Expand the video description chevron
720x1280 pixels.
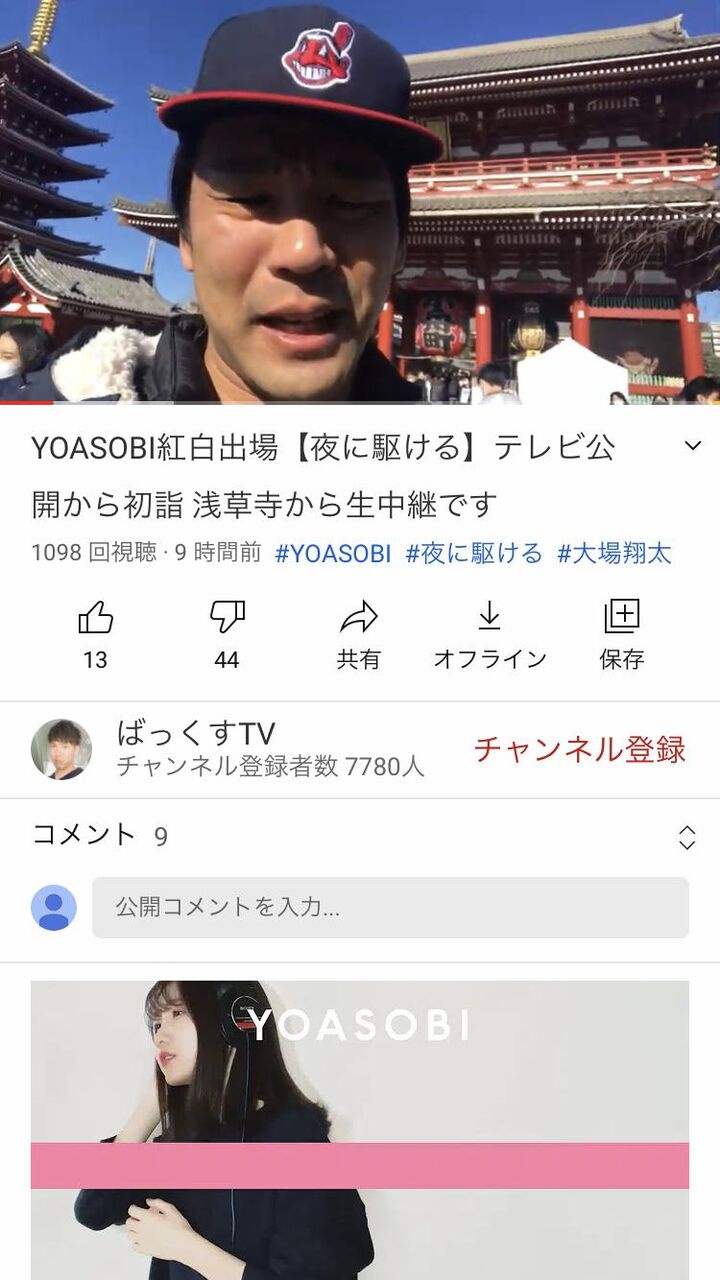[x=692, y=446]
